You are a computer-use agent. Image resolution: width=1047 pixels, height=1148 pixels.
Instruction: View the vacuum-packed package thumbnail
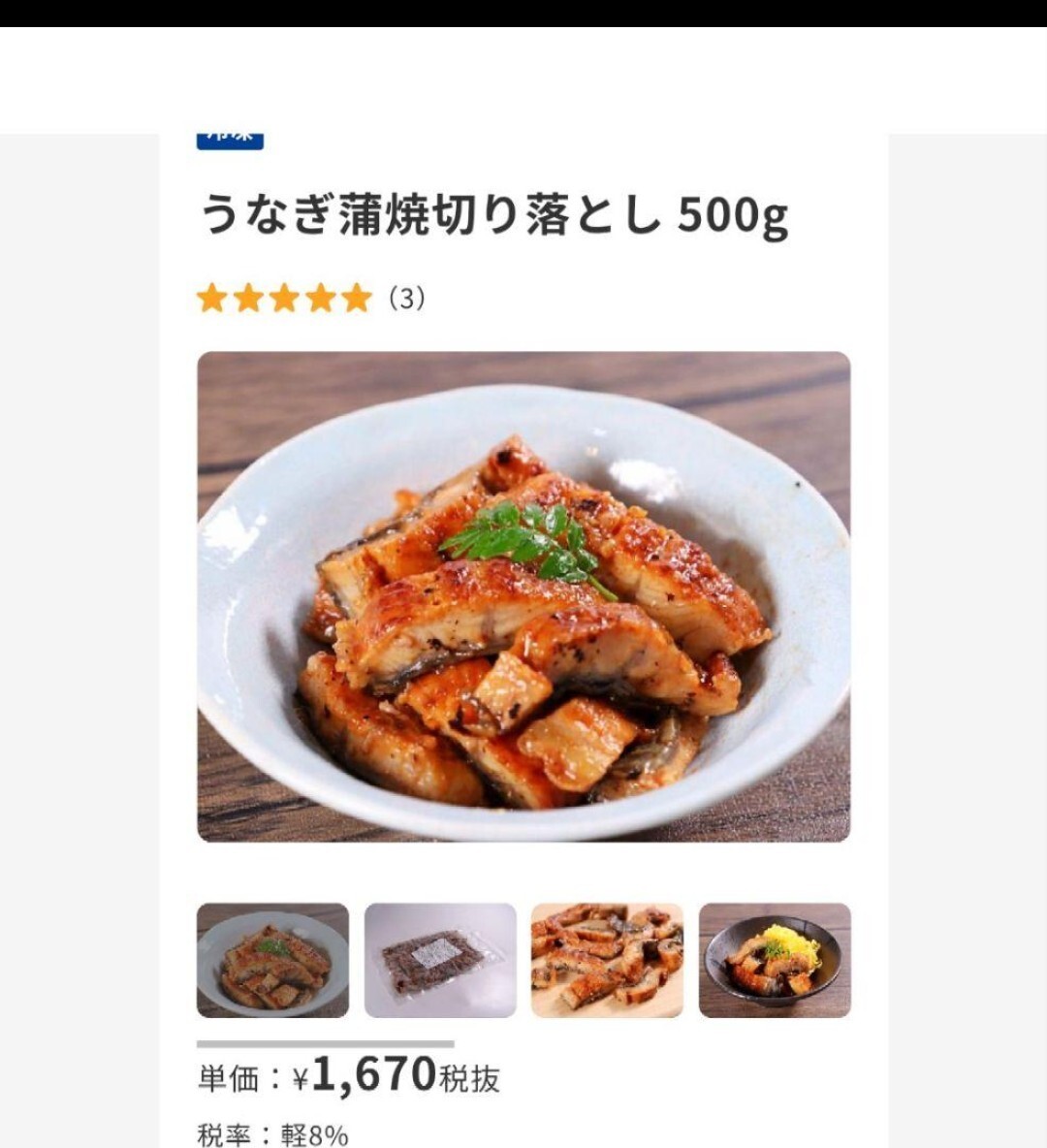coord(440,960)
